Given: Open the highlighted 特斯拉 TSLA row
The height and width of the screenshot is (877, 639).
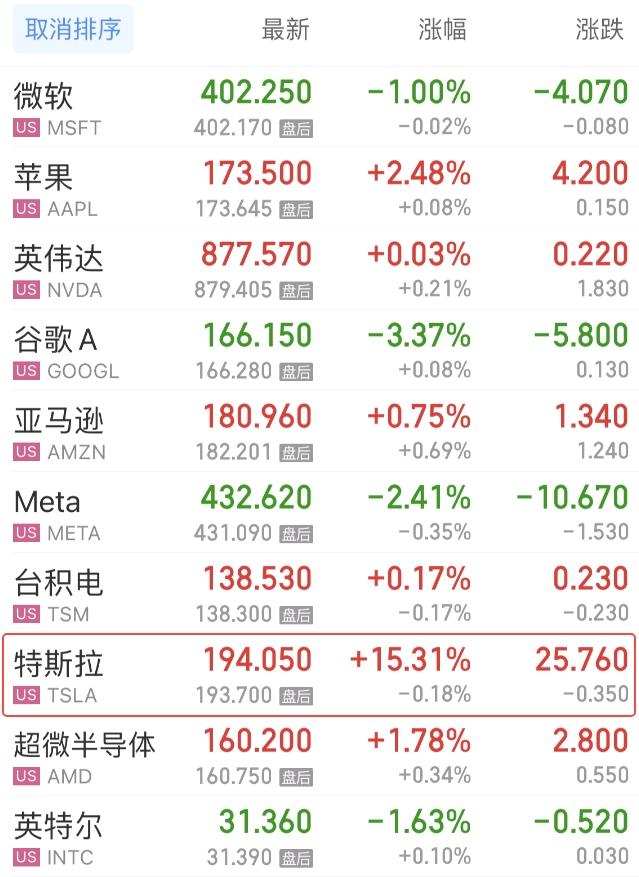Looking at the screenshot, I should point(320,675).
